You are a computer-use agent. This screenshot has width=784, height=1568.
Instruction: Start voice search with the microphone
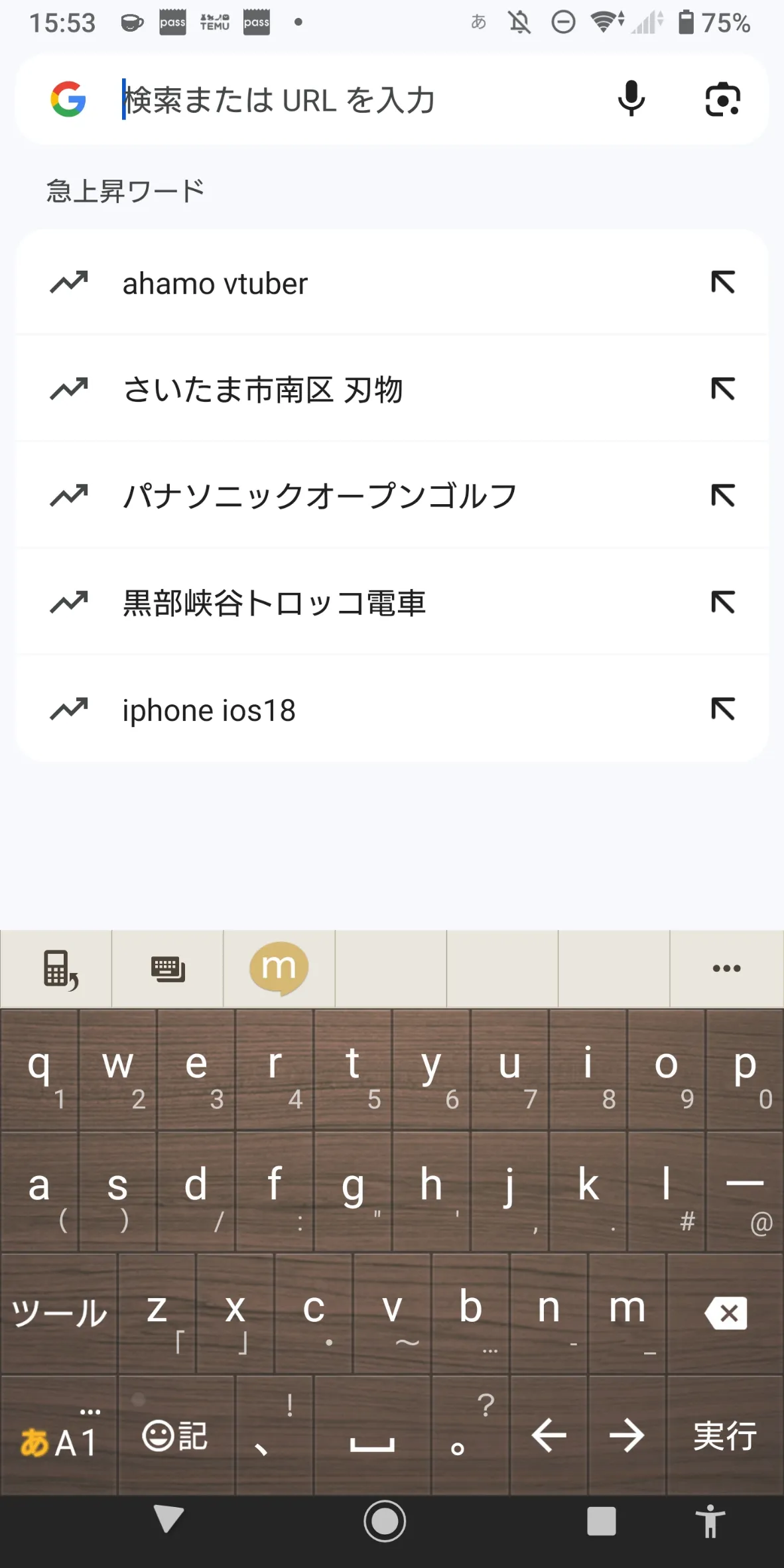pos(631,99)
